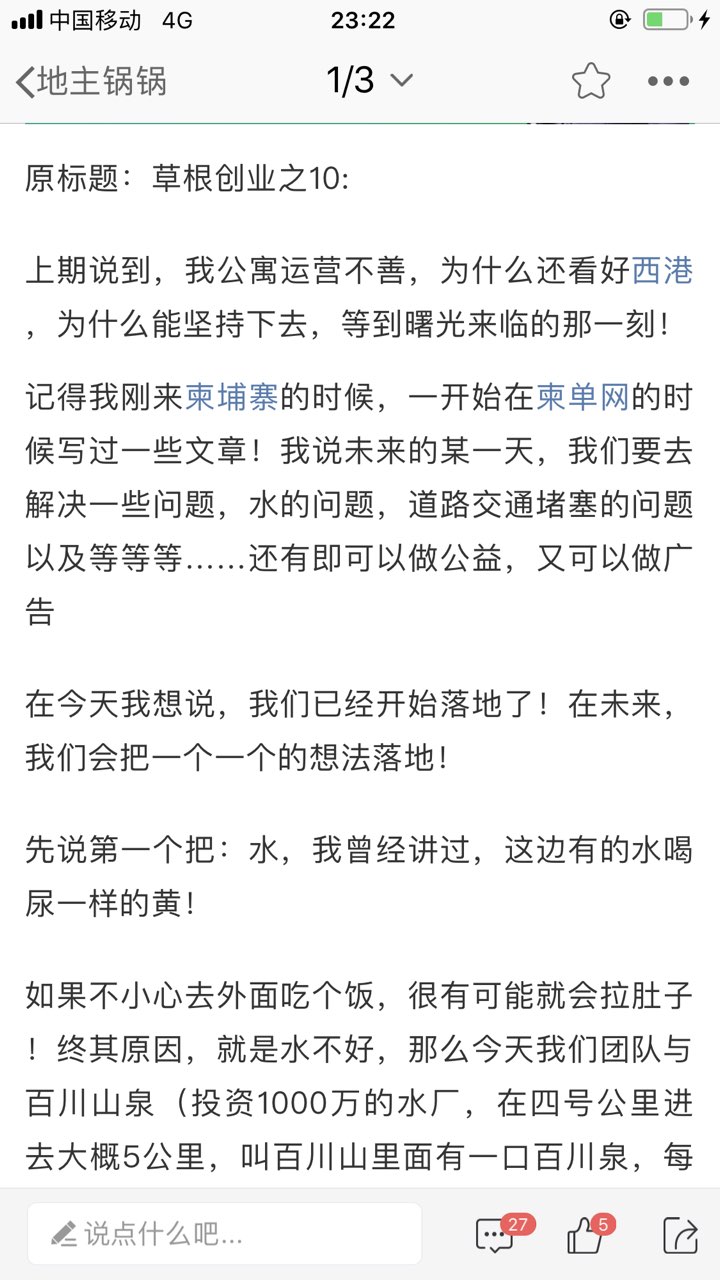Screen dimensions: 720x1280
Task: Open the 柬单网 link
Action: [x=583, y=398]
